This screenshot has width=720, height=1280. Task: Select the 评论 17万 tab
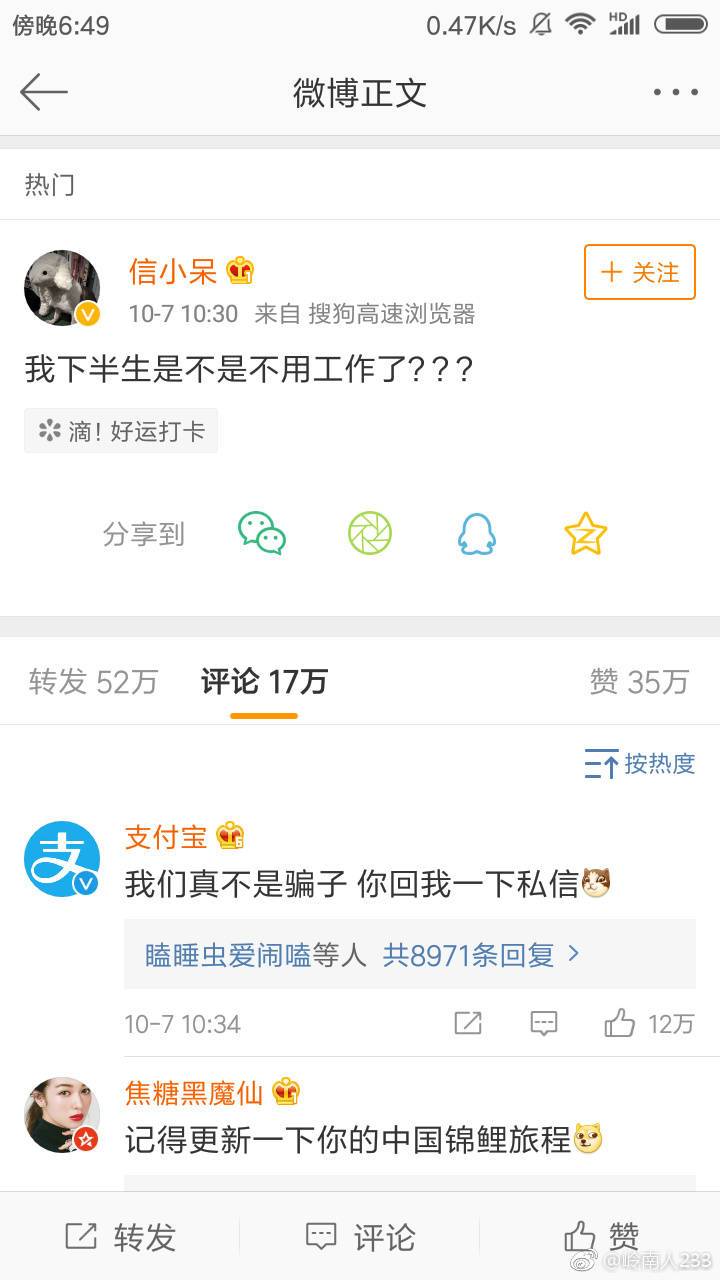coord(264,682)
